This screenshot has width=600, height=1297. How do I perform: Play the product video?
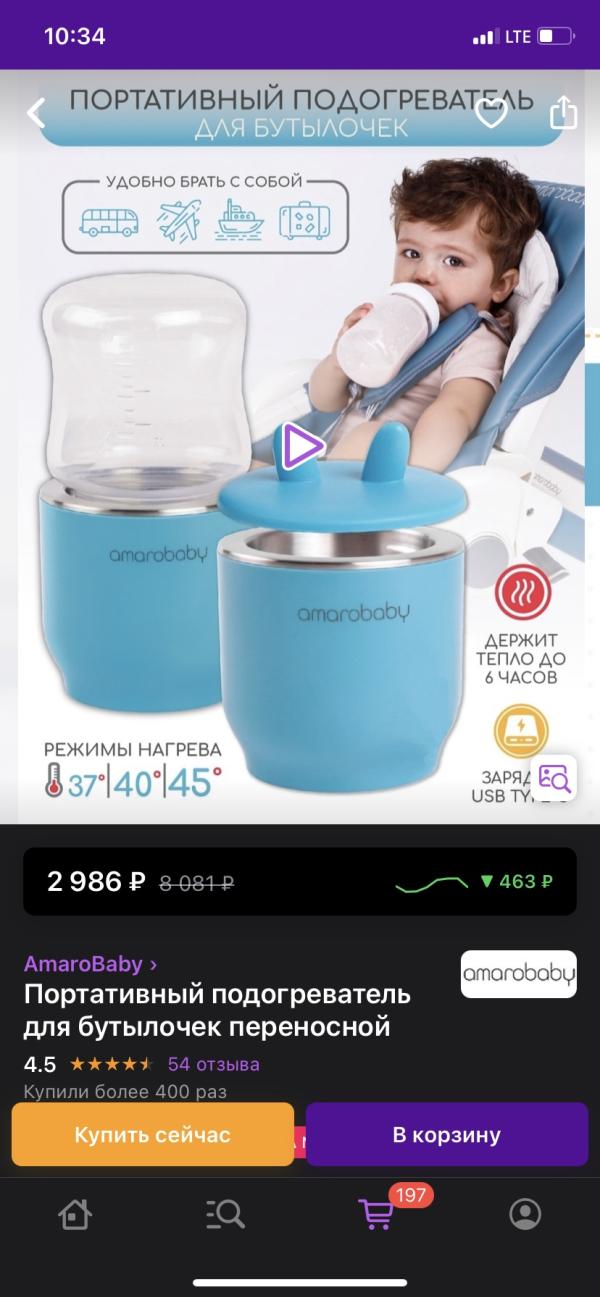coord(301,446)
